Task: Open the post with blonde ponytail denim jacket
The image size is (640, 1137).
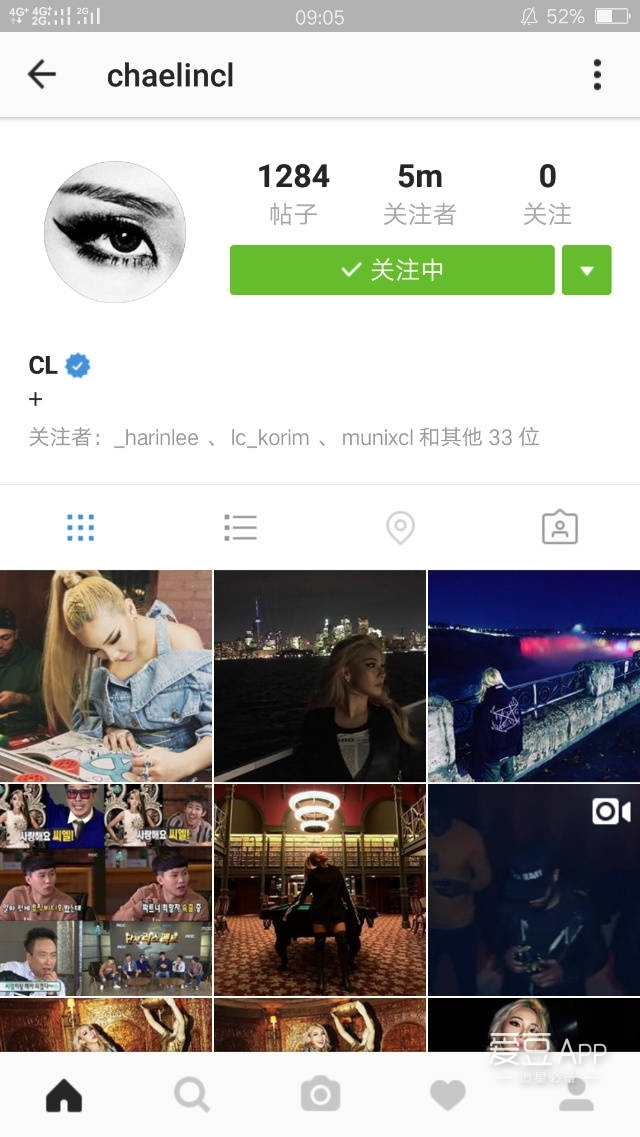Action: tap(106, 676)
